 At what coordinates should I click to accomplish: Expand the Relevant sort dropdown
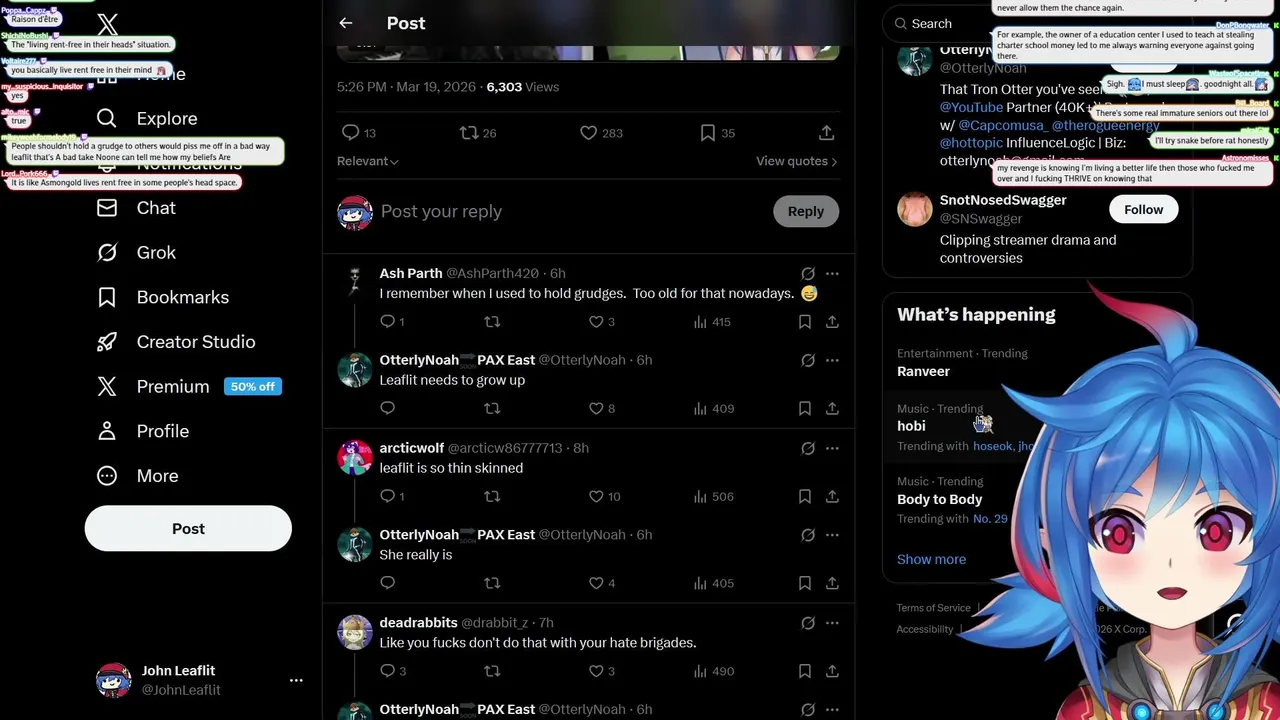point(368,161)
